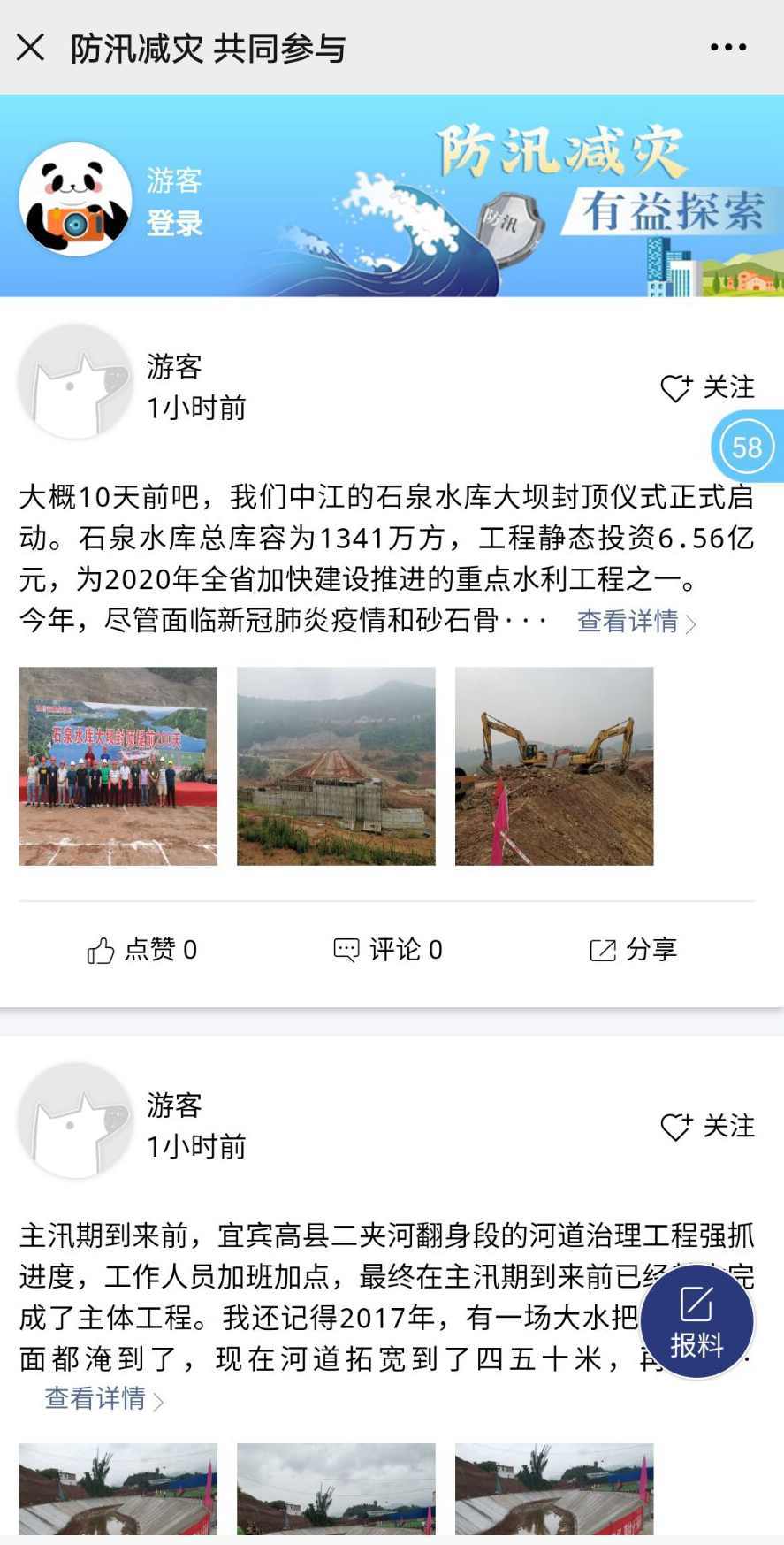784x1545 pixels.
Task: Open the guest avatar on the 石泉水库 post
Action: [x=75, y=381]
